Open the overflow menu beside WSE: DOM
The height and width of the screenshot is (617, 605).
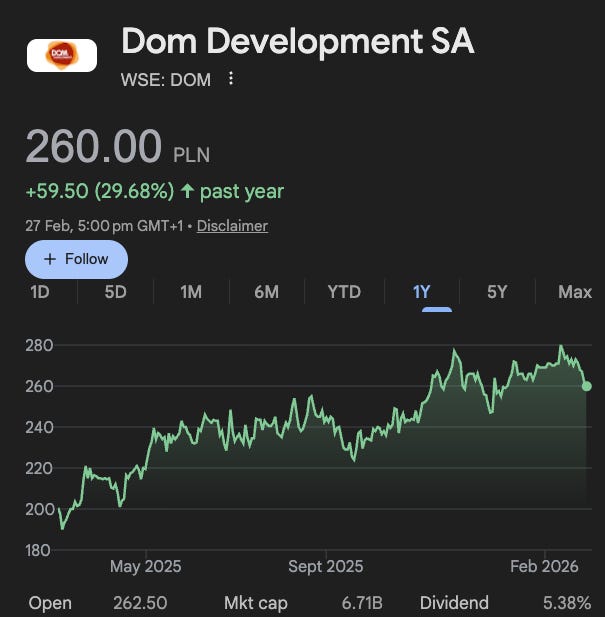tap(231, 79)
